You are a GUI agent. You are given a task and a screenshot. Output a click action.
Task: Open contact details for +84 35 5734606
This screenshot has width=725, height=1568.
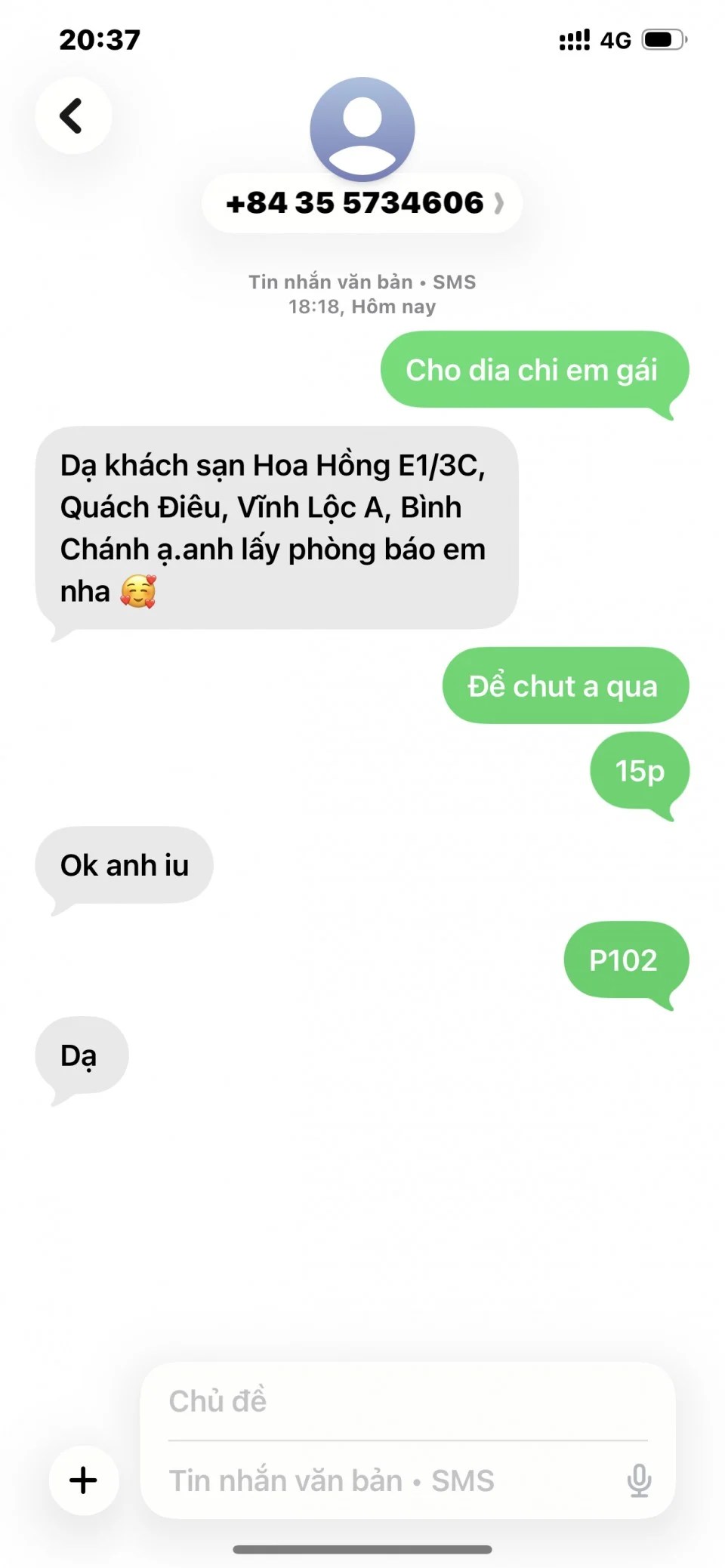[362, 203]
